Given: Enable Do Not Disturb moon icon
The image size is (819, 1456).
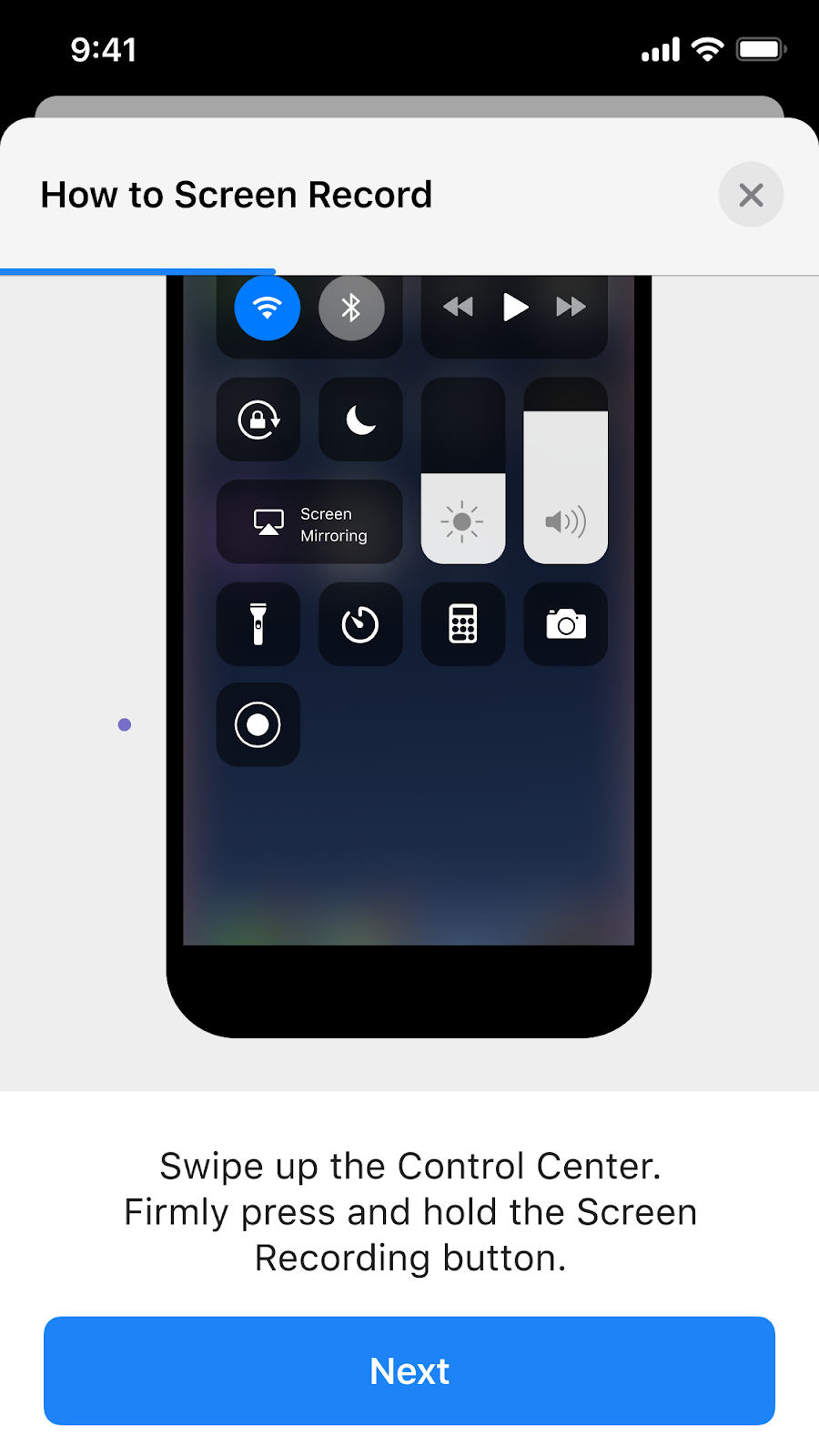Looking at the screenshot, I should click(x=360, y=420).
